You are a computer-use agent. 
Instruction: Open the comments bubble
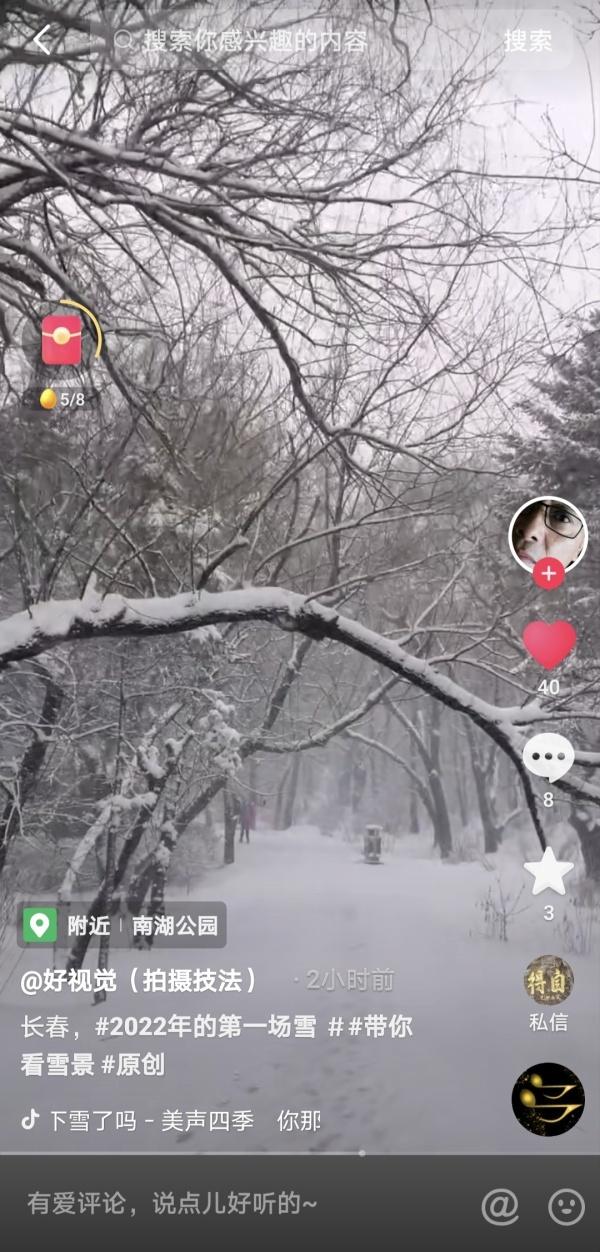[x=548, y=758]
